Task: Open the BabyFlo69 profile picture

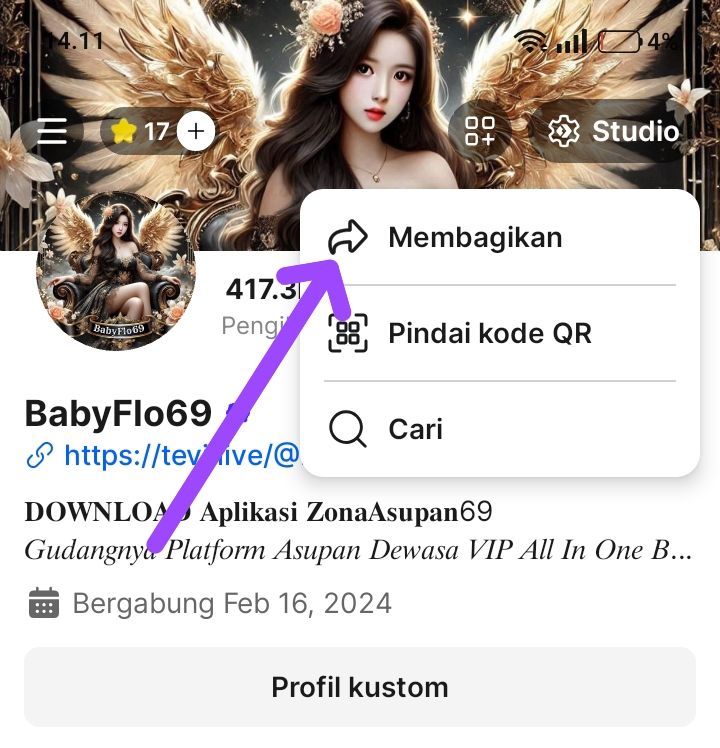Action: click(115, 270)
